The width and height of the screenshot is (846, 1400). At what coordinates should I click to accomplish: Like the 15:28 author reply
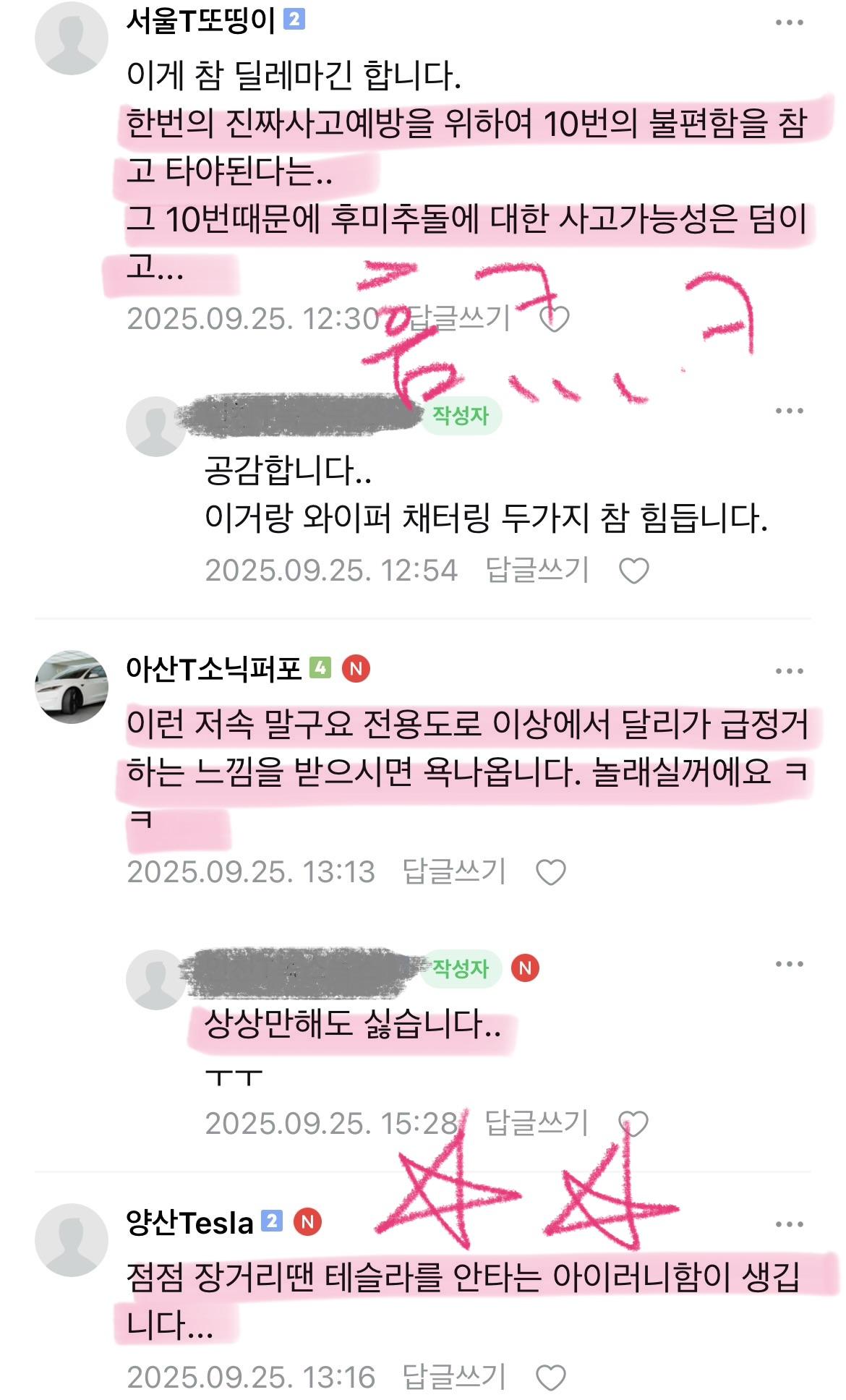[x=633, y=1124]
